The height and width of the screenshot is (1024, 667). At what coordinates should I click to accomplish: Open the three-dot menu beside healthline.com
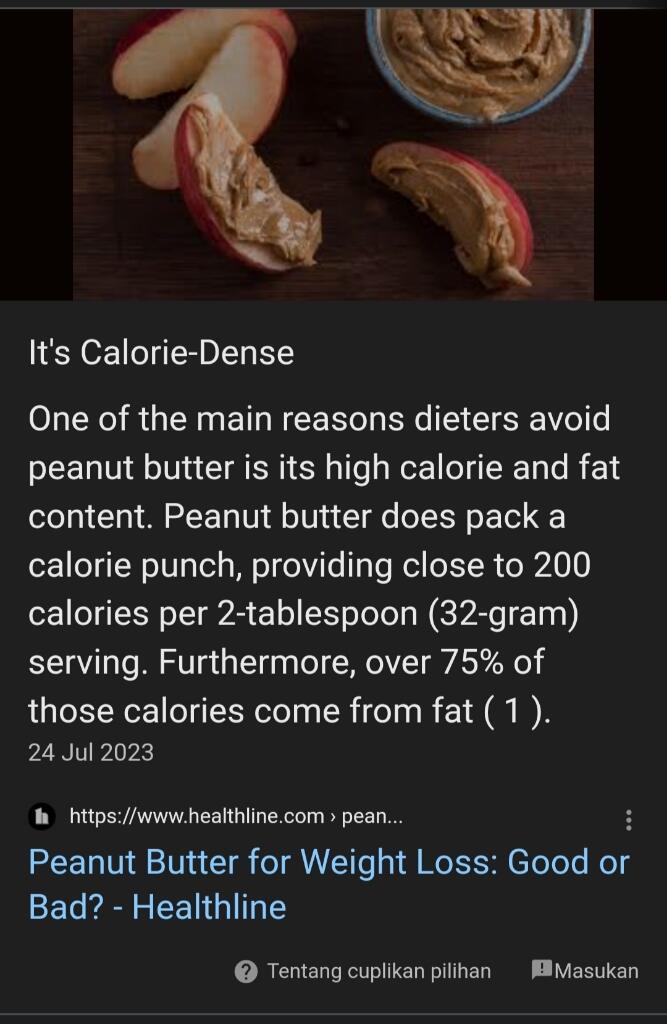(628, 820)
